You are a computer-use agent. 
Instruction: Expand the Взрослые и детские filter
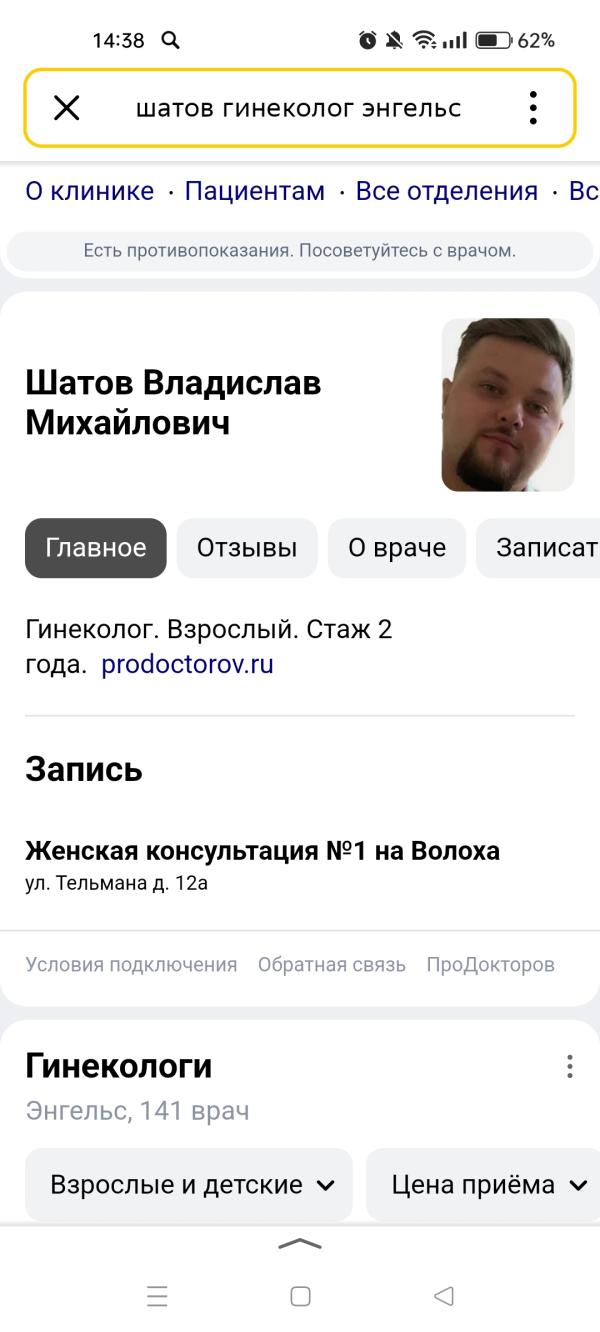pos(189,1185)
